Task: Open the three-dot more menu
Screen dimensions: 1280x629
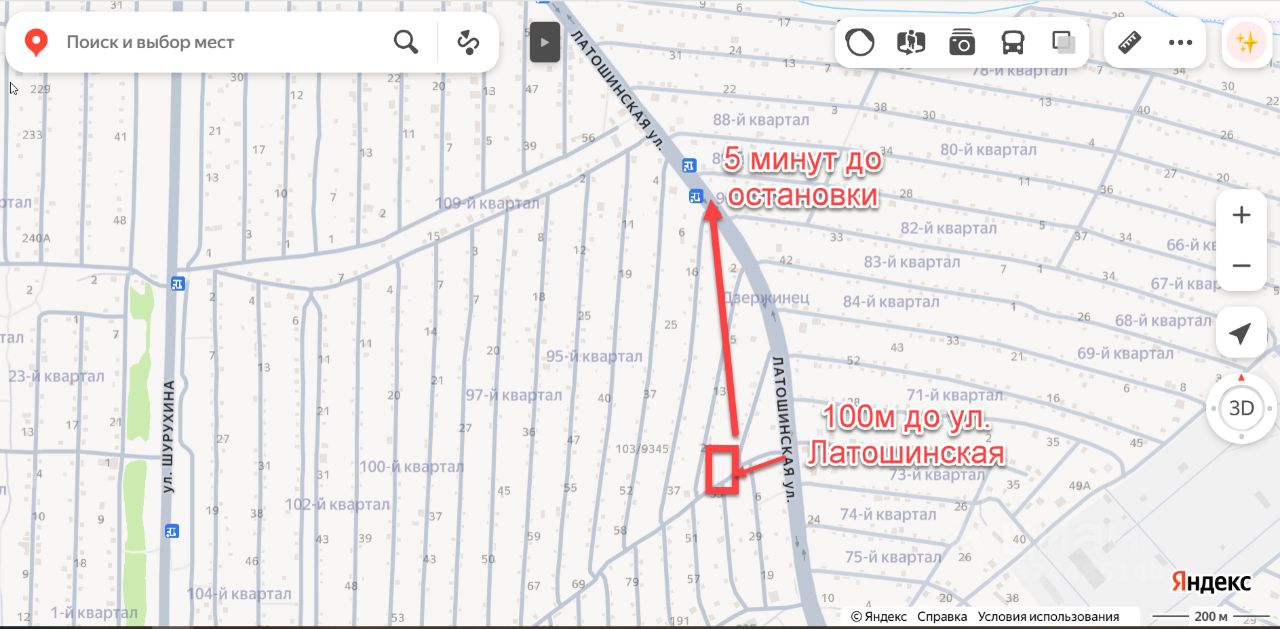Action: pyautogui.click(x=1181, y=42)
